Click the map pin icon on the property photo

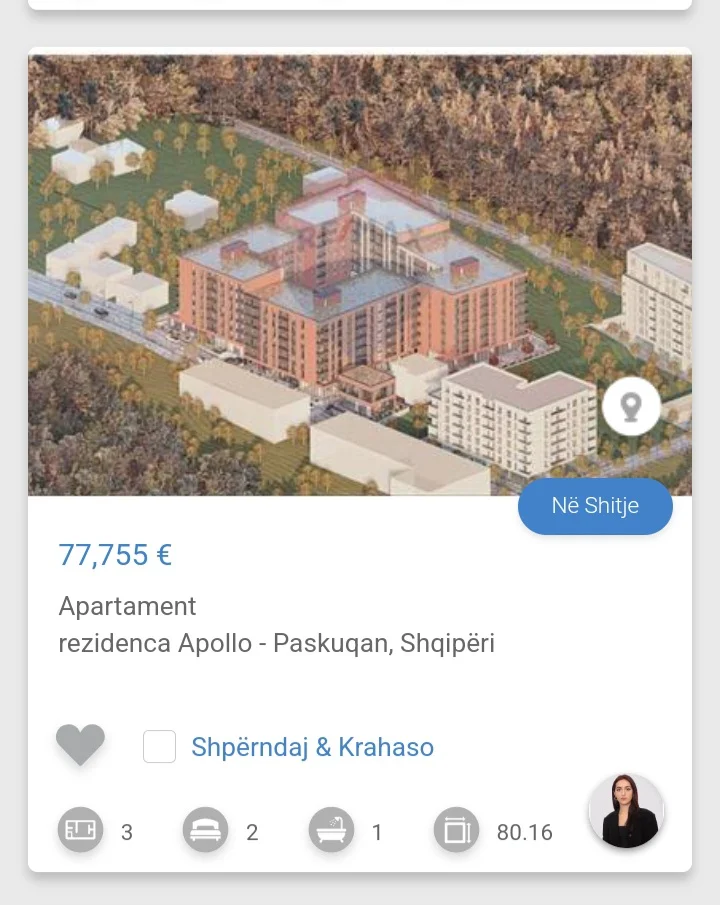630,406
